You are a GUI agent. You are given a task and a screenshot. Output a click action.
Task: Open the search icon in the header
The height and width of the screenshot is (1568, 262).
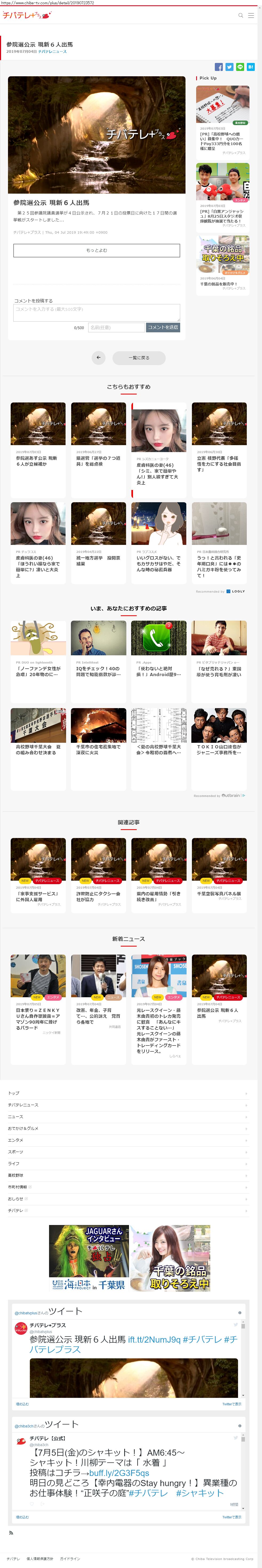tap(241, 15)
